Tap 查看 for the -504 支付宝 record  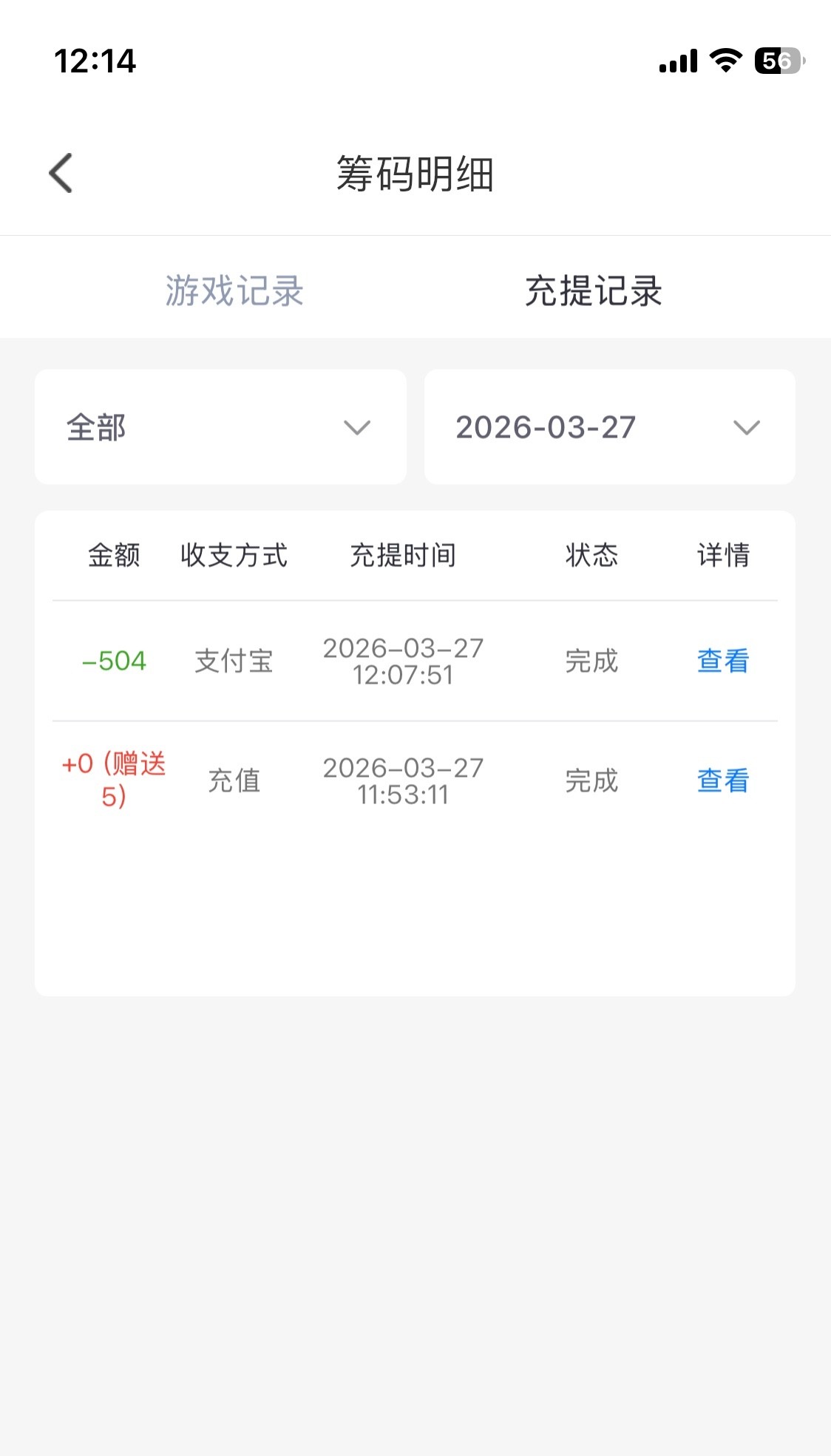click(x=722, y=661)
